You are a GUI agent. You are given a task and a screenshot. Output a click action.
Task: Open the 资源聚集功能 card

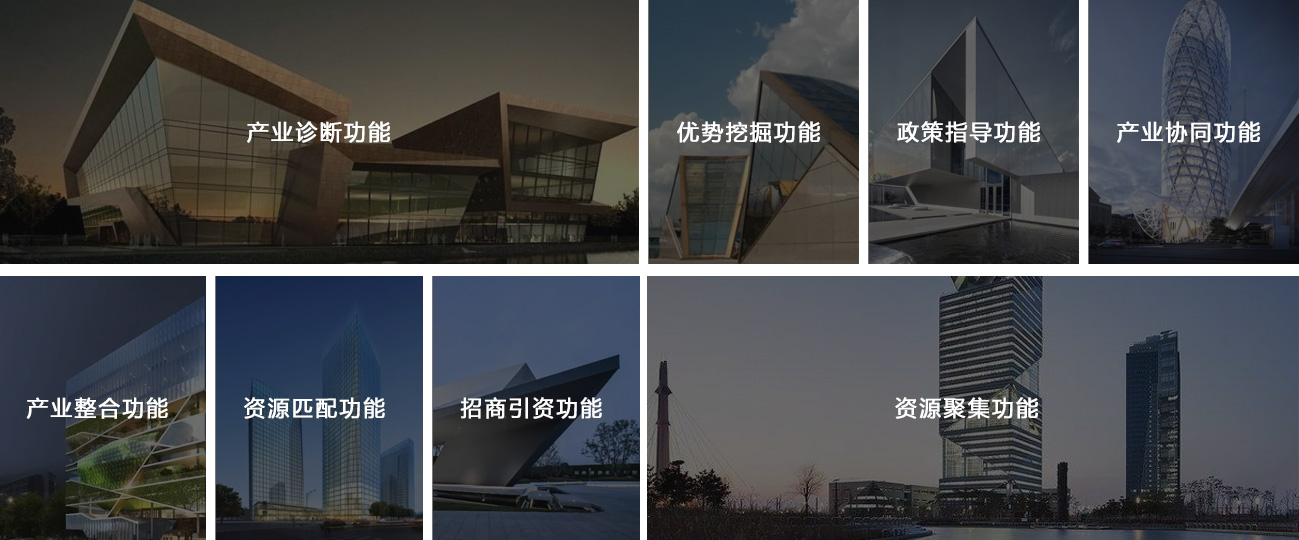coord(966,408)
